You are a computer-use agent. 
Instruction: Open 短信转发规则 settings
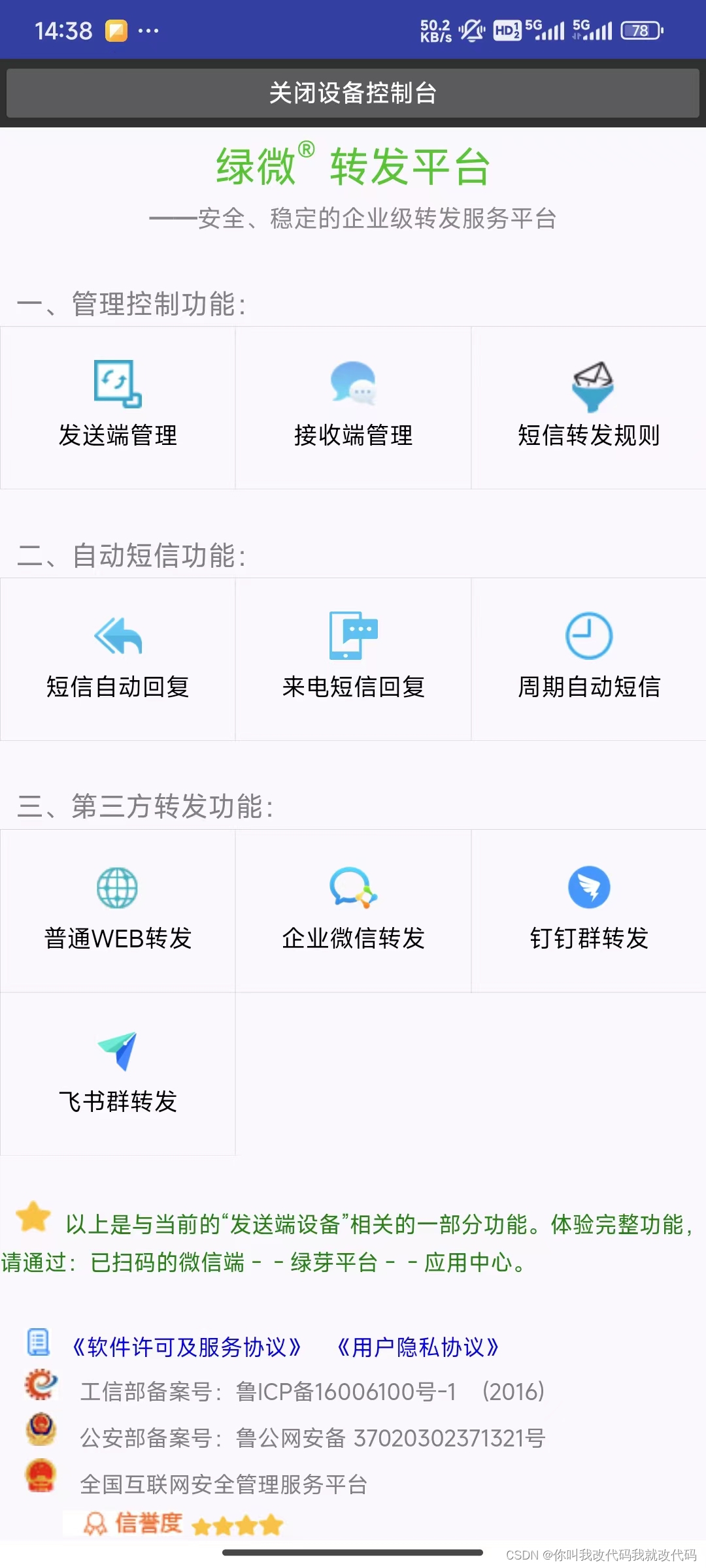coord(588,408)
